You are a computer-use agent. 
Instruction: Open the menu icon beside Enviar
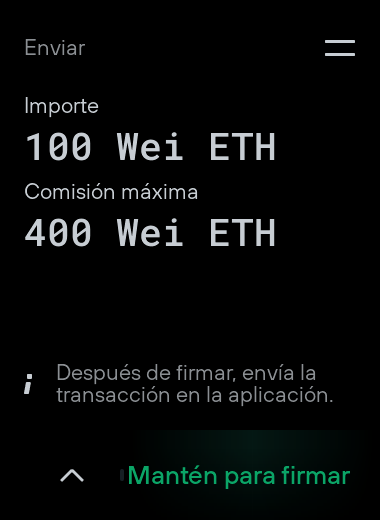pyautogui.click(x=340, y=48)
